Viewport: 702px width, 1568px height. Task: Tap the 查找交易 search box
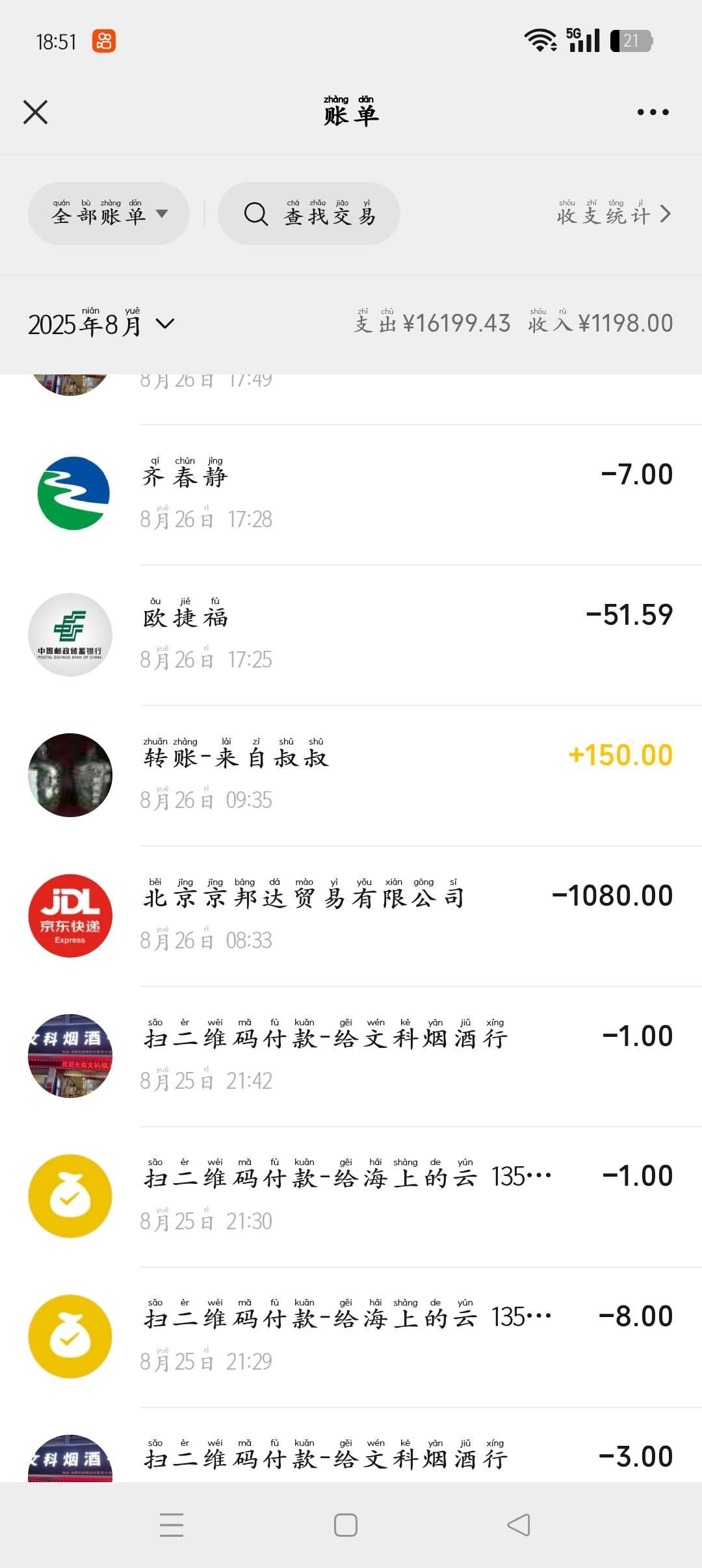(309, 214)
